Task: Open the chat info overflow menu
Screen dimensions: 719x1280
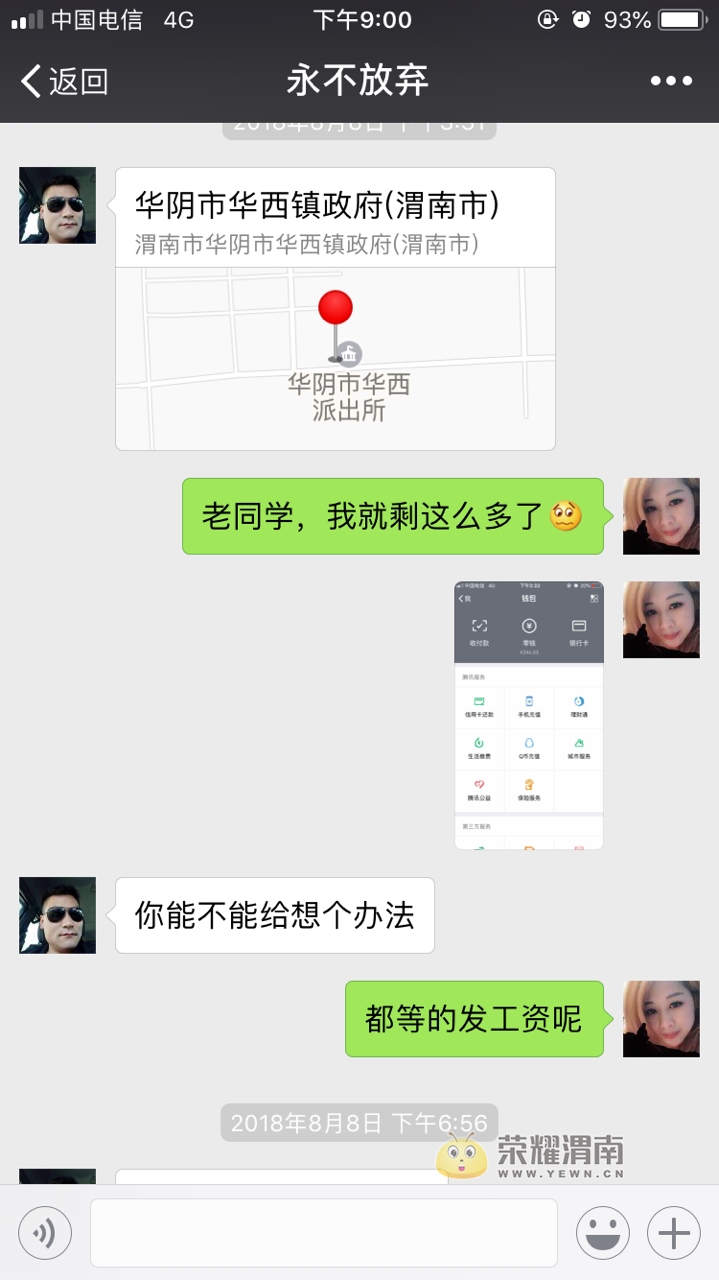Action: pos(671,81)
